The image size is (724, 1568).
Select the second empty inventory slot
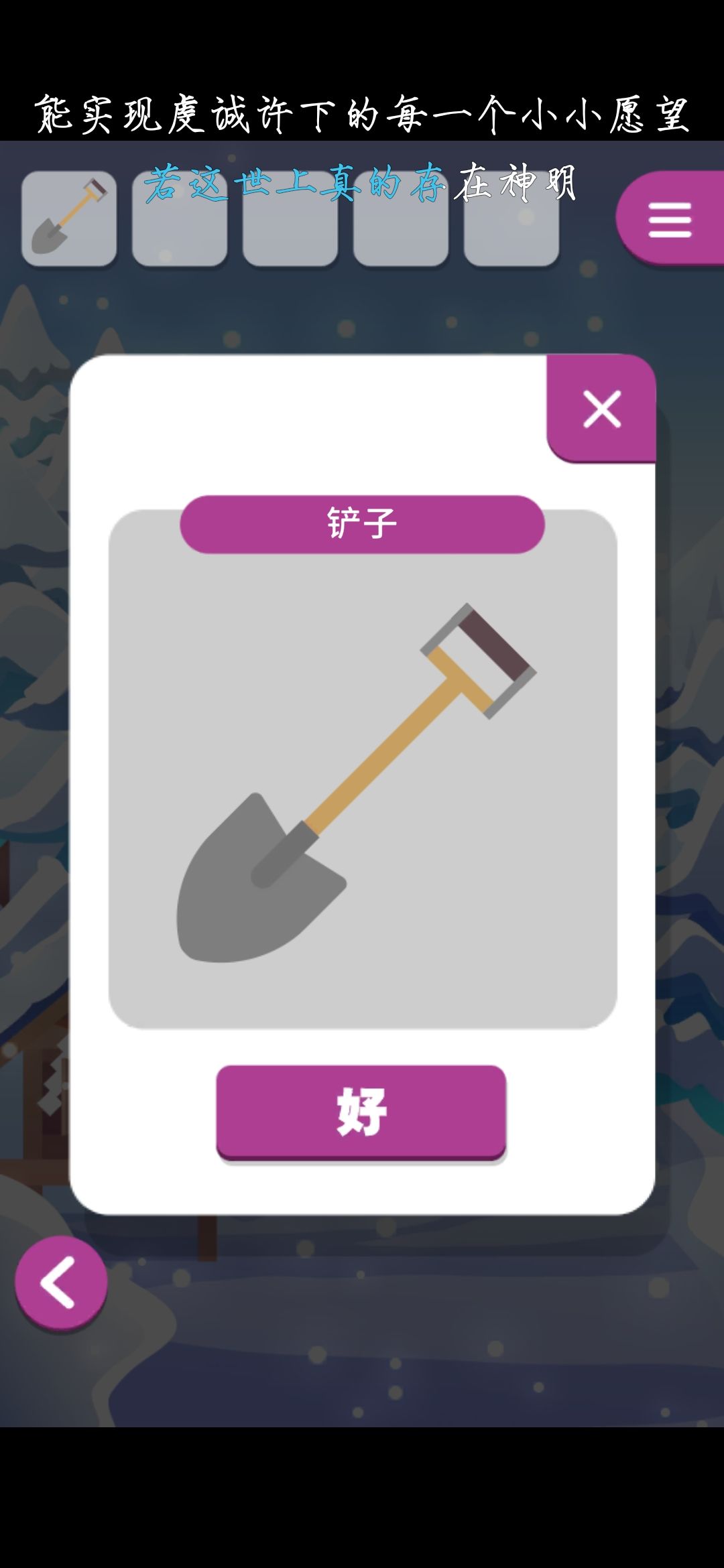[x=181, y=218]
